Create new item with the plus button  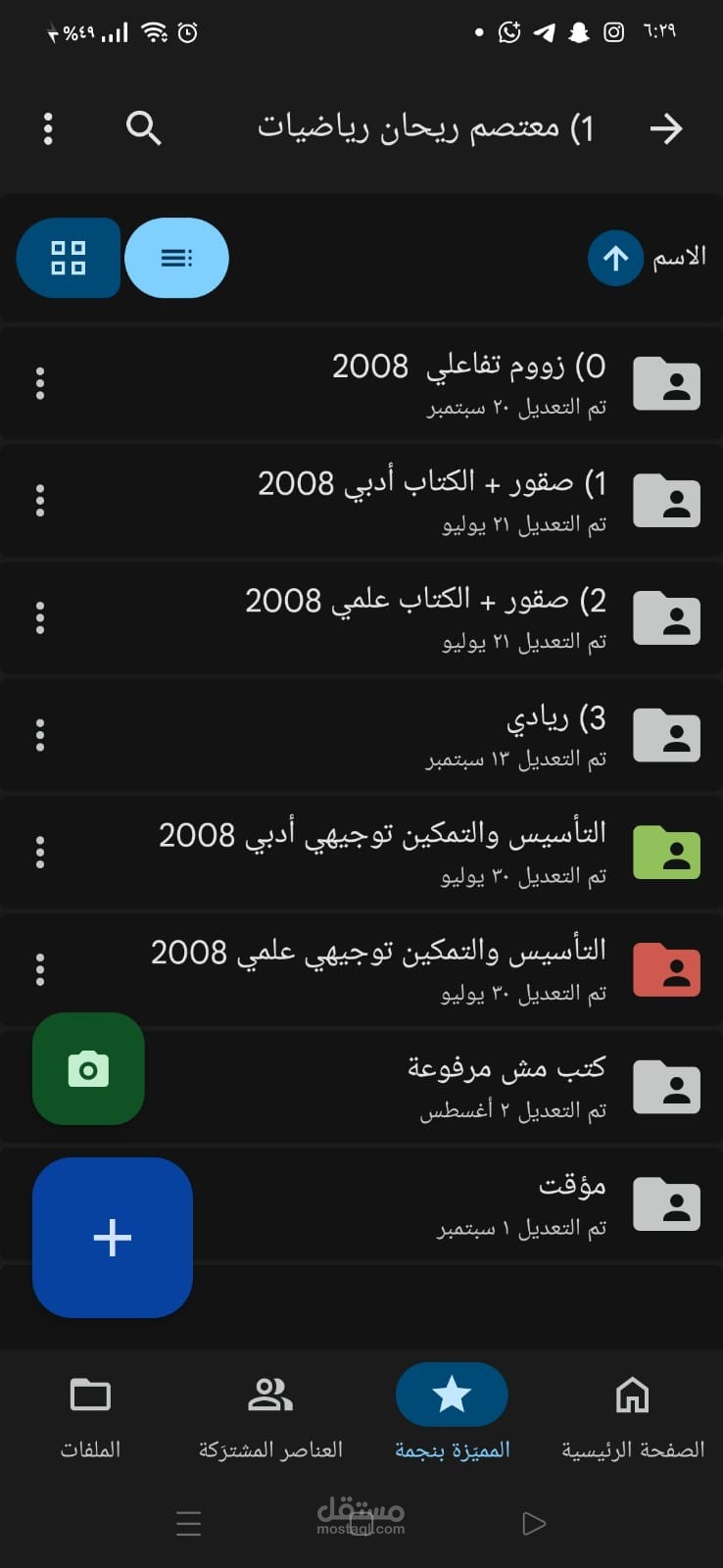[113, 1238]
